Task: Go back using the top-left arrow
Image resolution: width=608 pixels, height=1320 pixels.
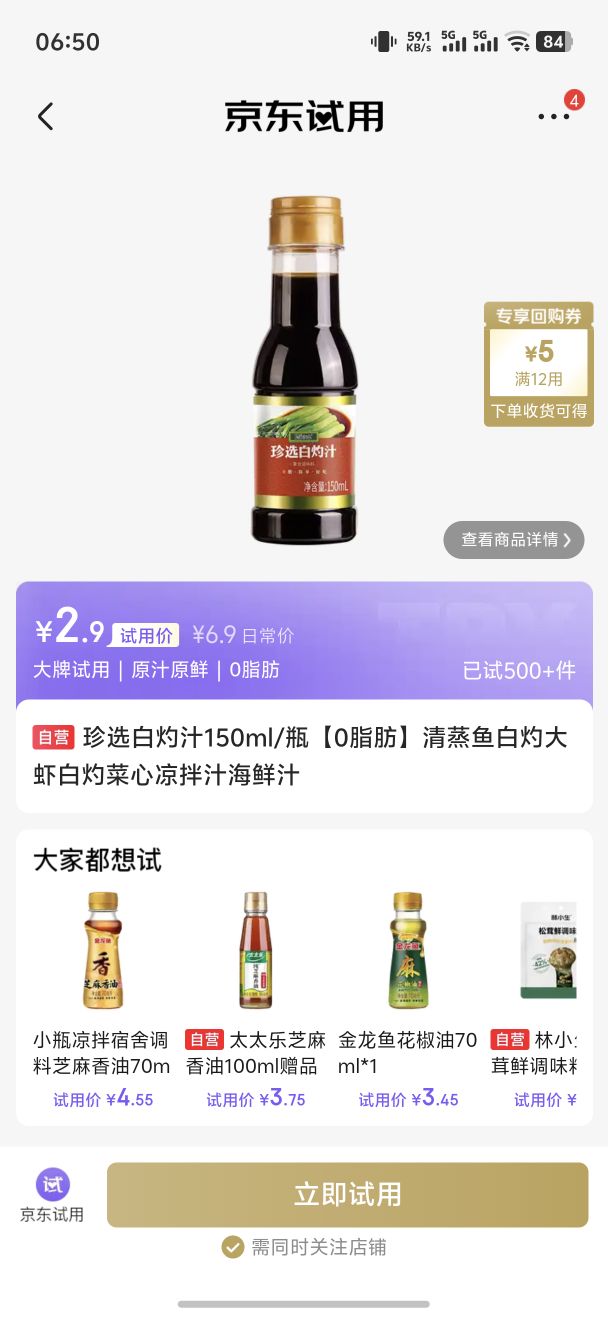Action: point(45,117)
